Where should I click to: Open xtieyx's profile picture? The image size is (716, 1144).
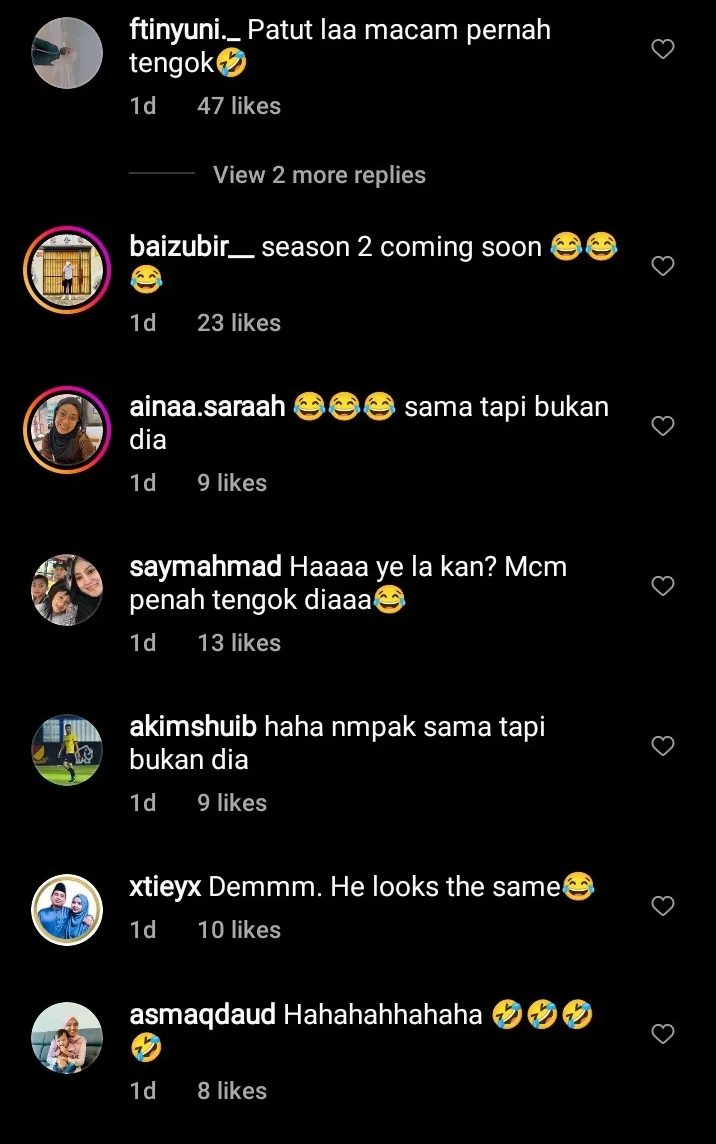(68, 910)
